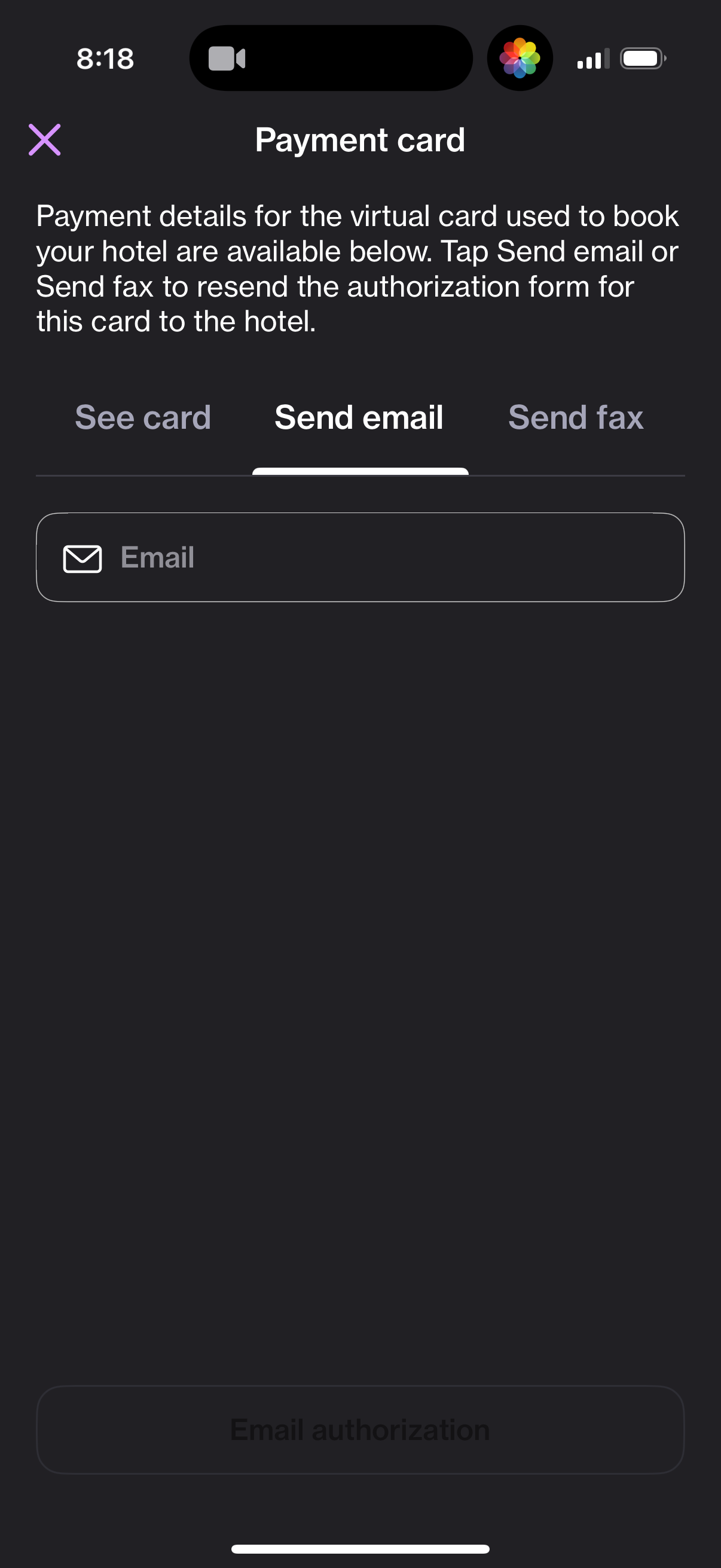The image size is (721, 1568).
Task: Tap the active tab indicator bar
Action: pyautogui.click(x=360, y=471)
